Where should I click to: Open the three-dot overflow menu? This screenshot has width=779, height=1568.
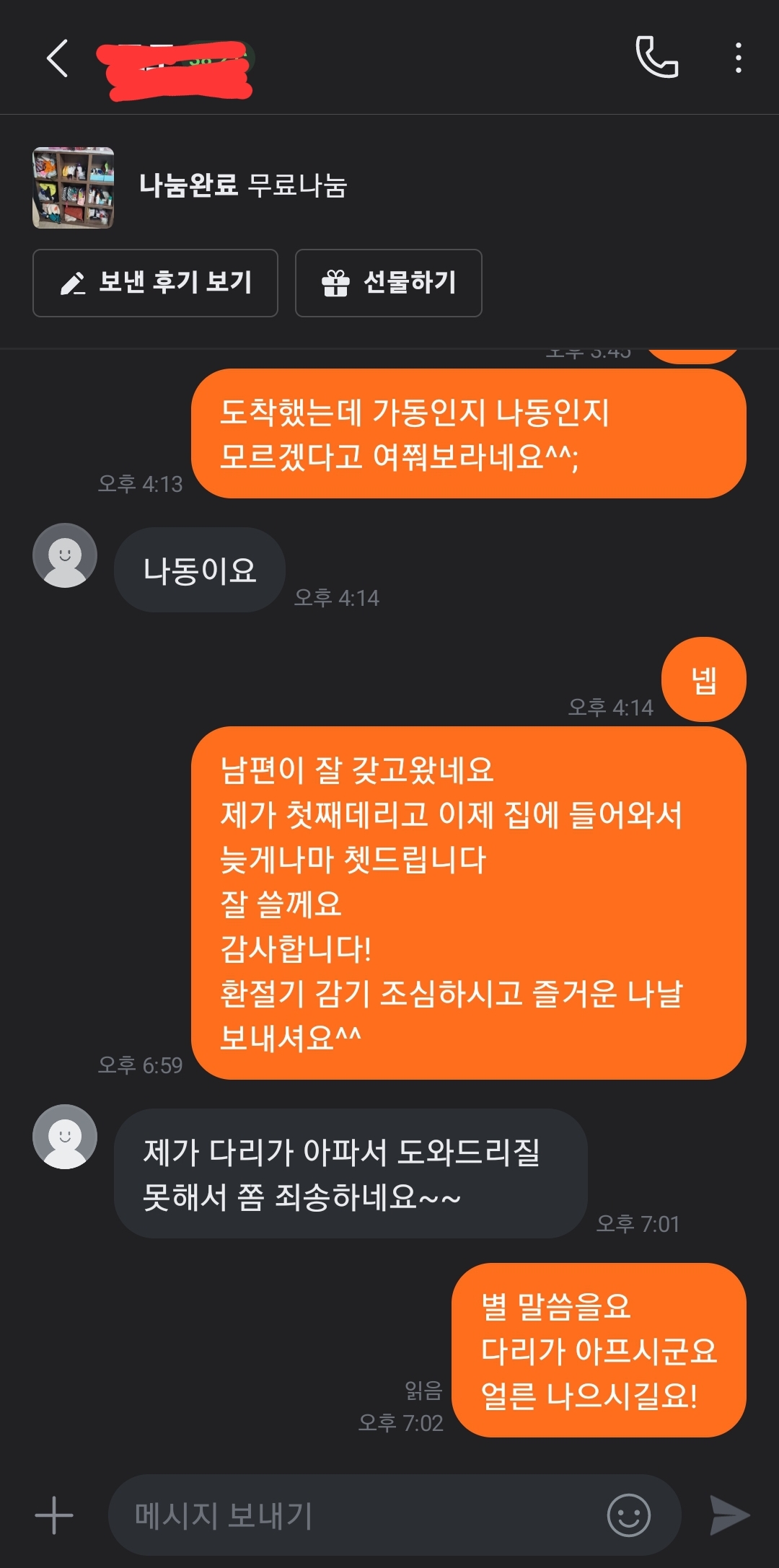coord(738,58)
